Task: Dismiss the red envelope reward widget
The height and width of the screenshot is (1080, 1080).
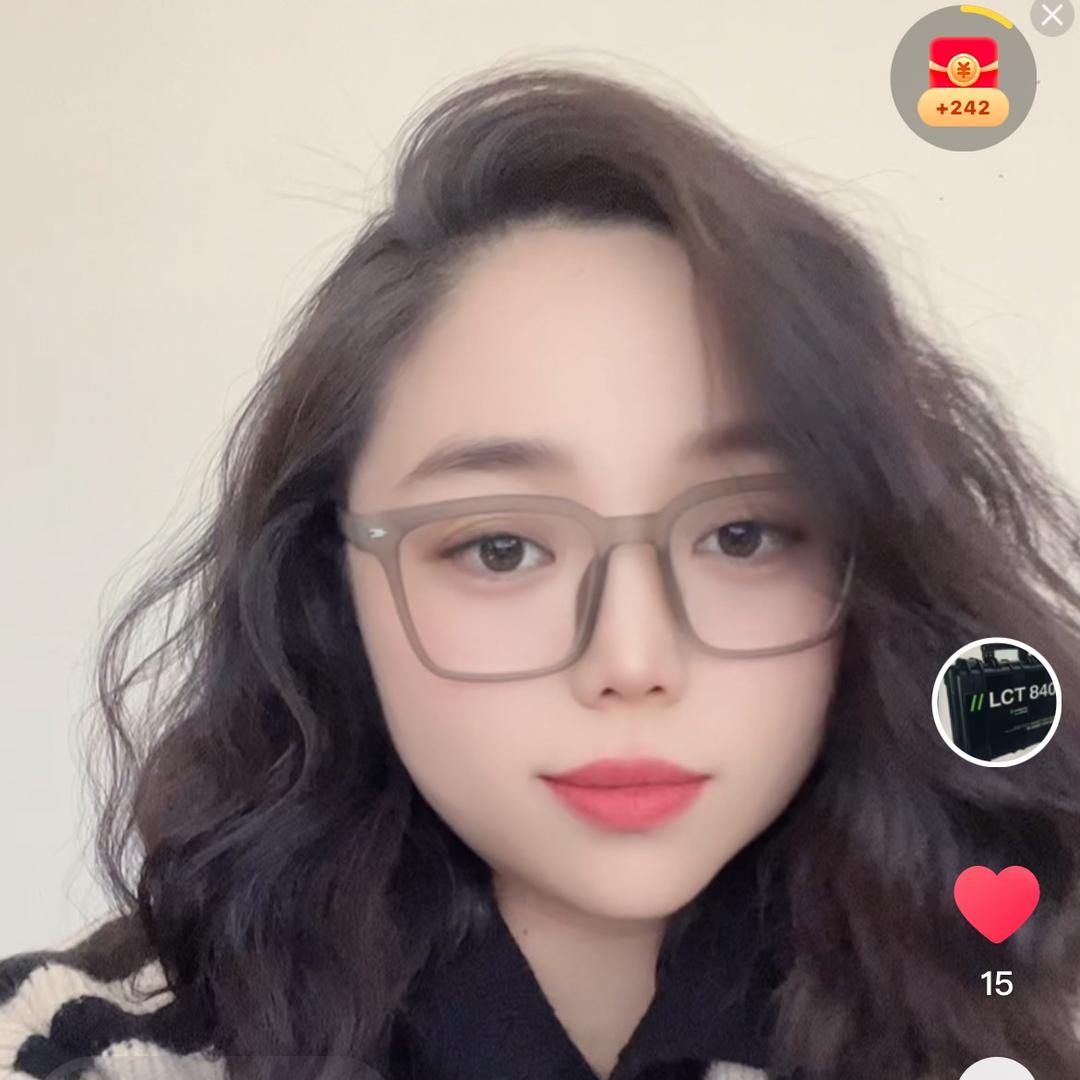Action: [x=1051, y=15]
